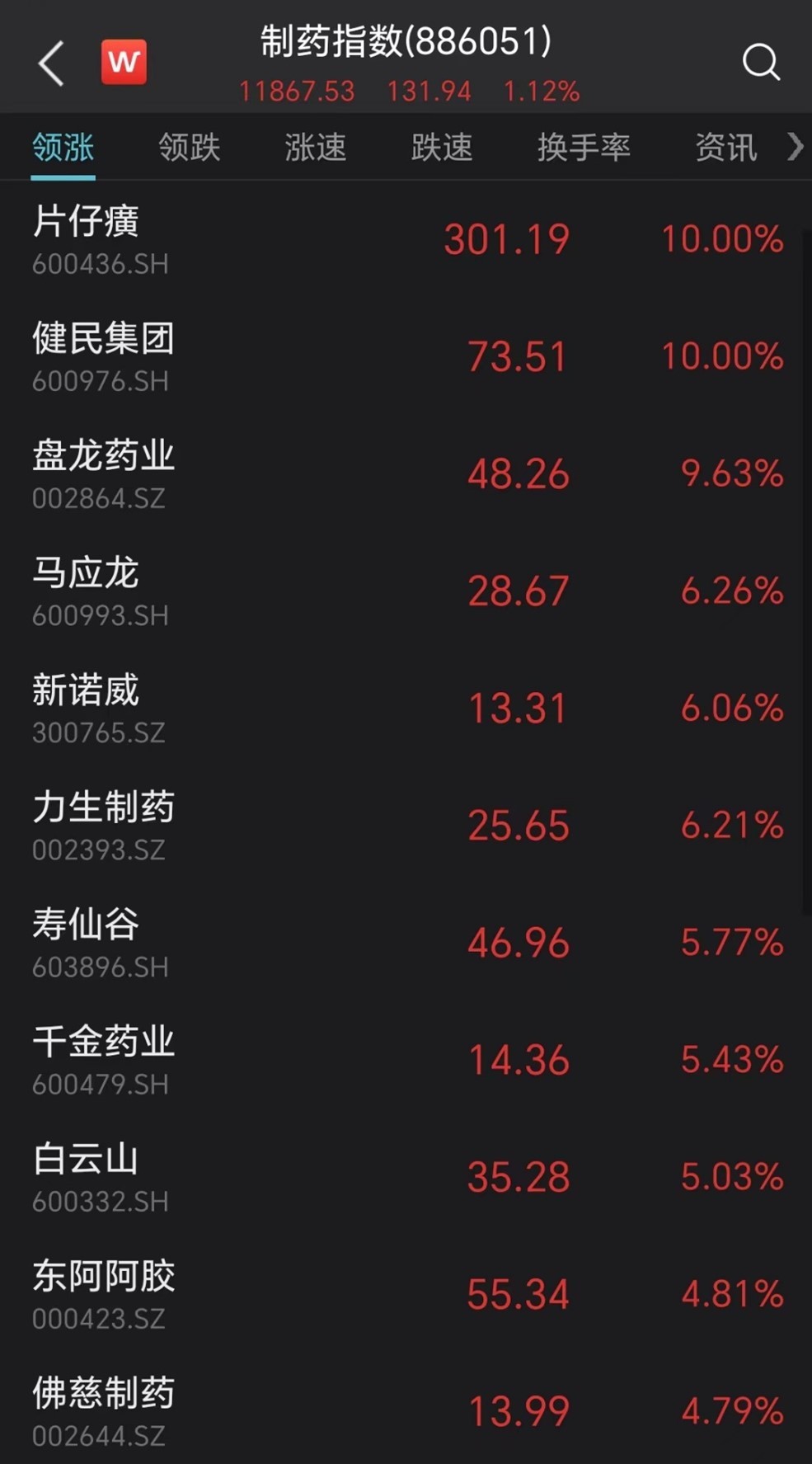Show more tabs with the right chevron

tap(795, 147)
